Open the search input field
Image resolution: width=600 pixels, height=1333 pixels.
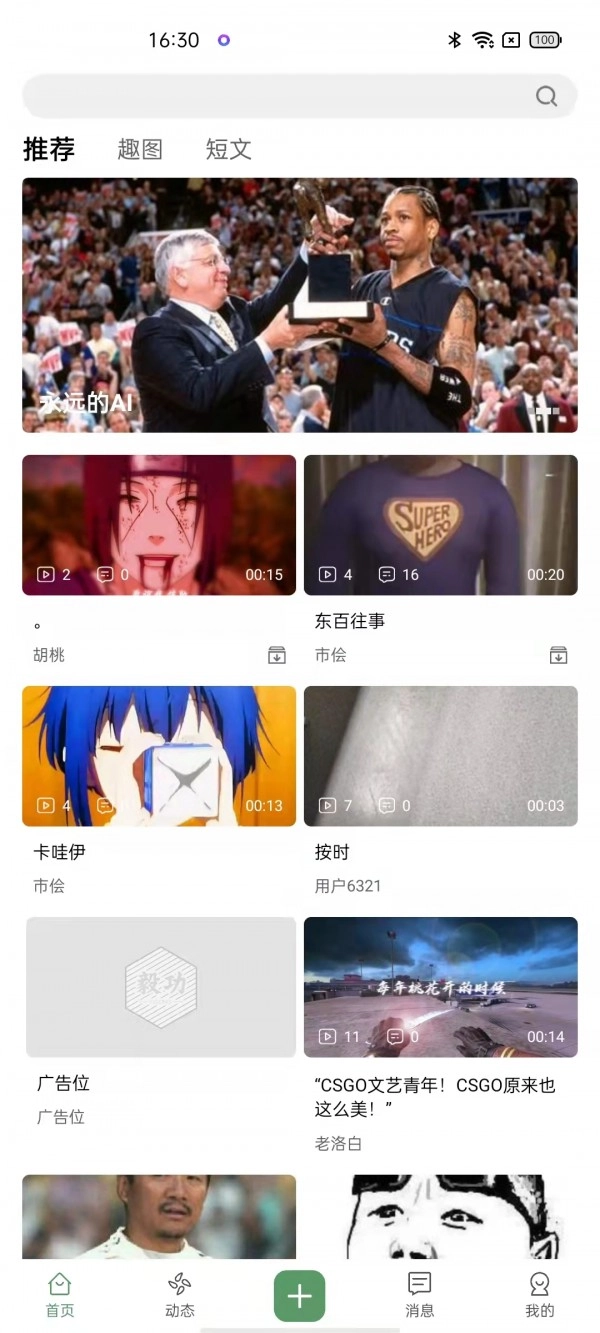[x=280, y=96]
